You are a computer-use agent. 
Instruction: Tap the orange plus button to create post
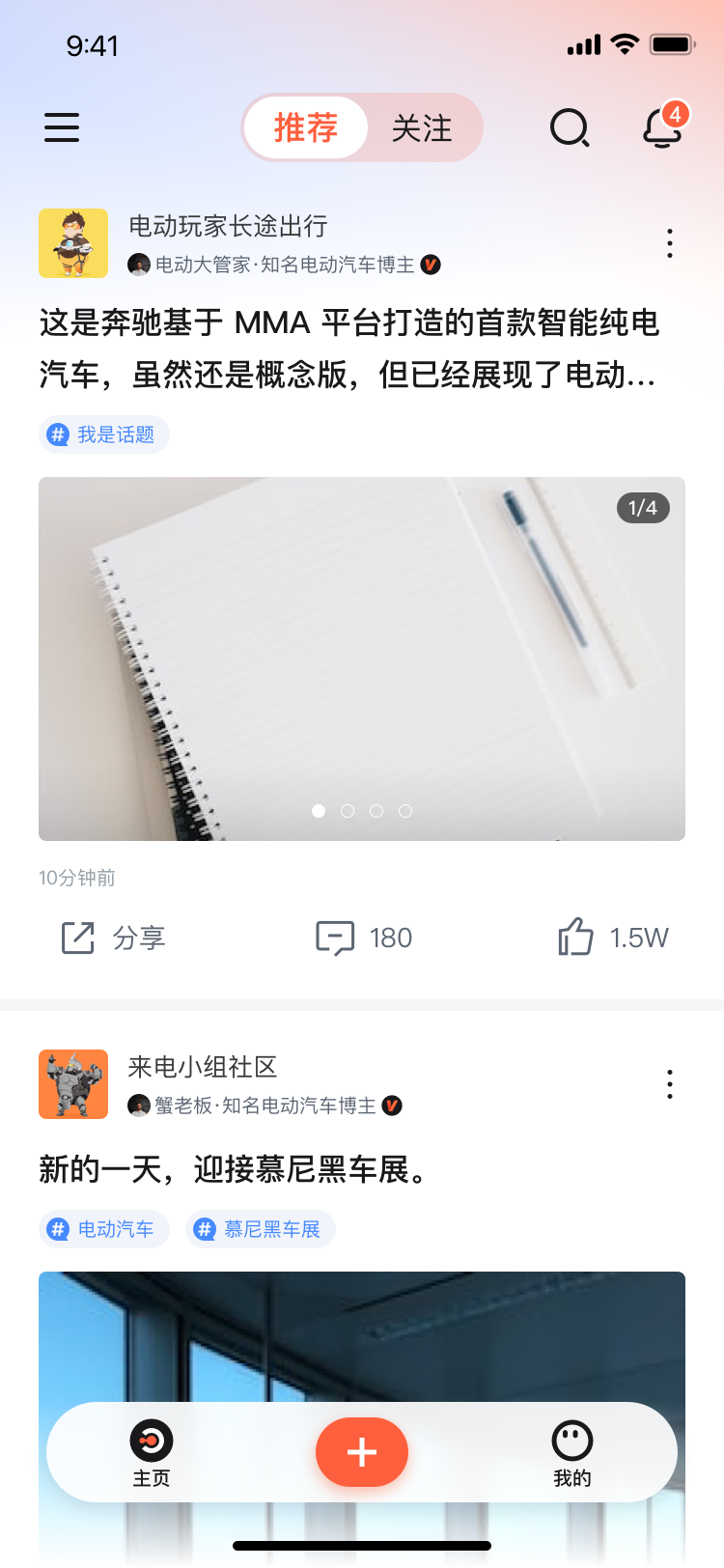pyautogui.click(x=362, y=1451)
